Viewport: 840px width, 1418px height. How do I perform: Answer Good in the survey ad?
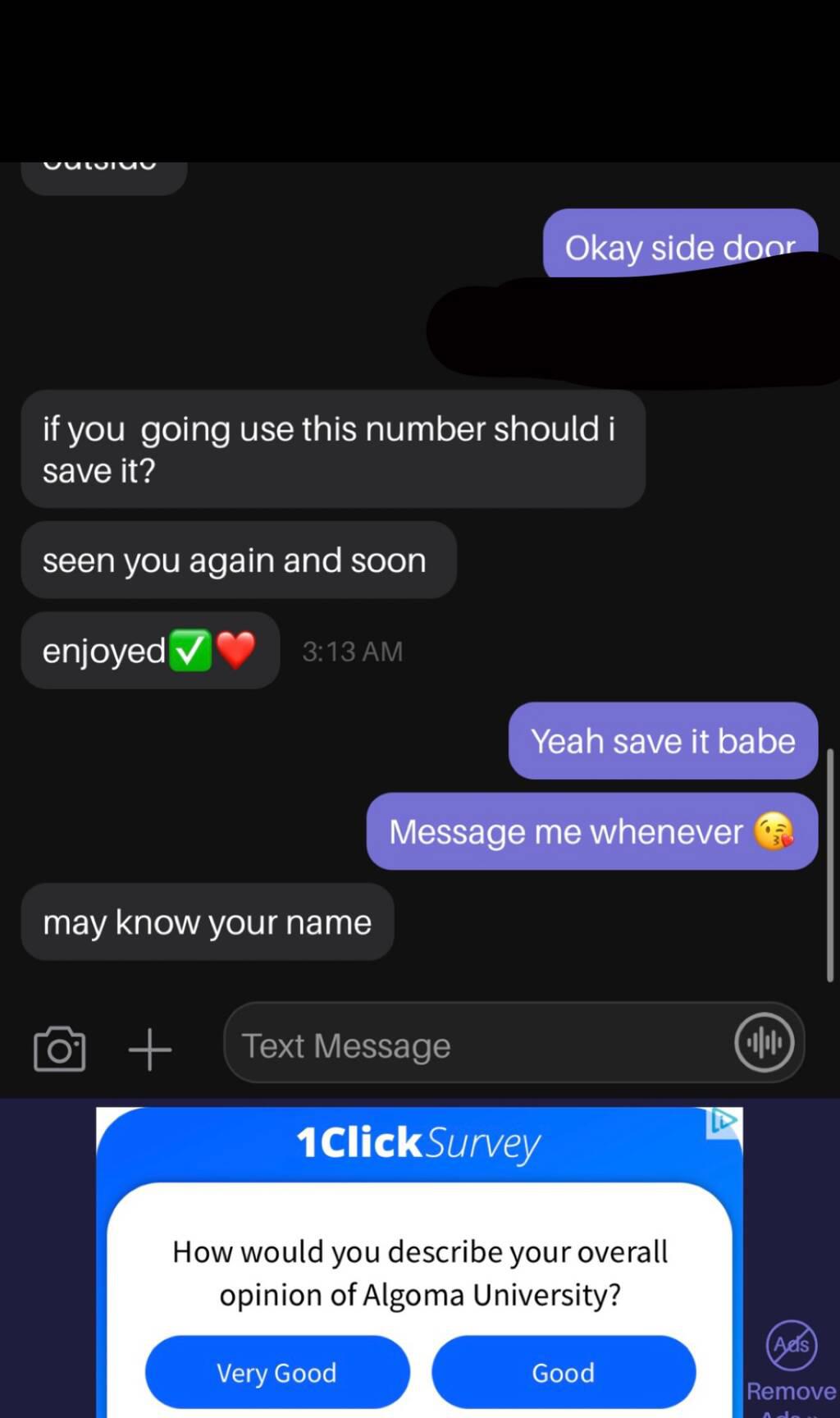click(x=564, y=1372)
